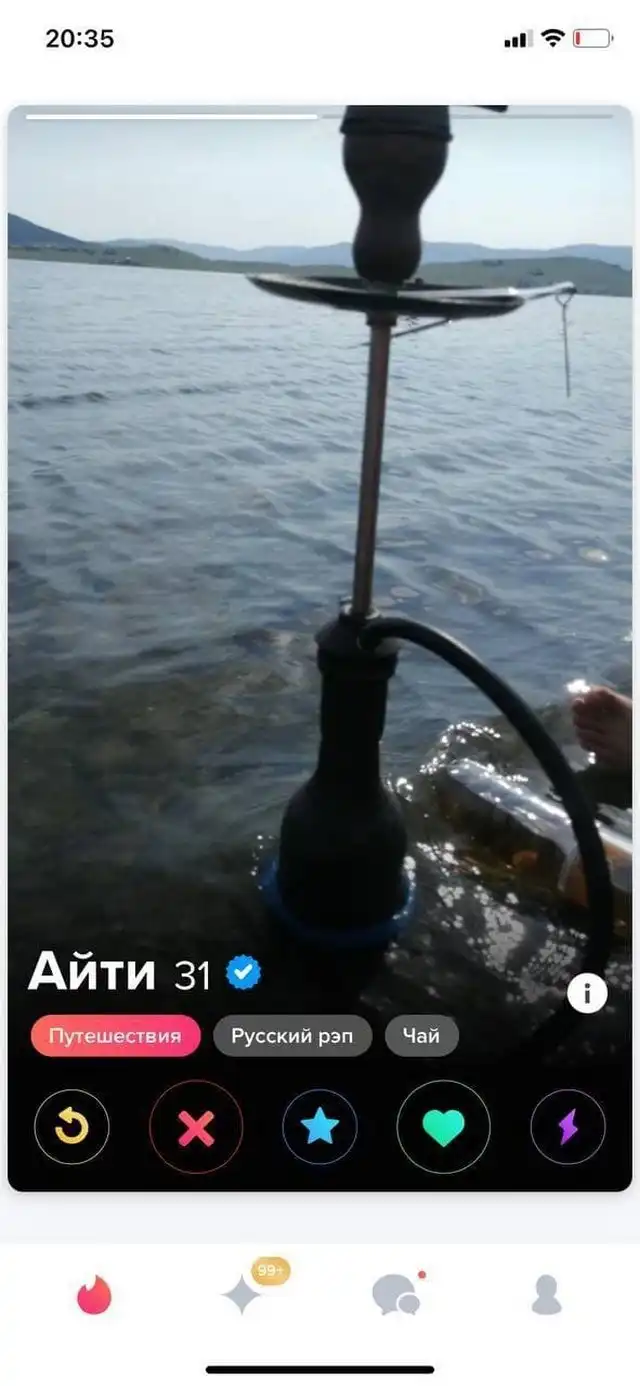This screenshot has width=640, height=1386.
Task: Tap the Русский рэп interest chip
Action: 292,1036
